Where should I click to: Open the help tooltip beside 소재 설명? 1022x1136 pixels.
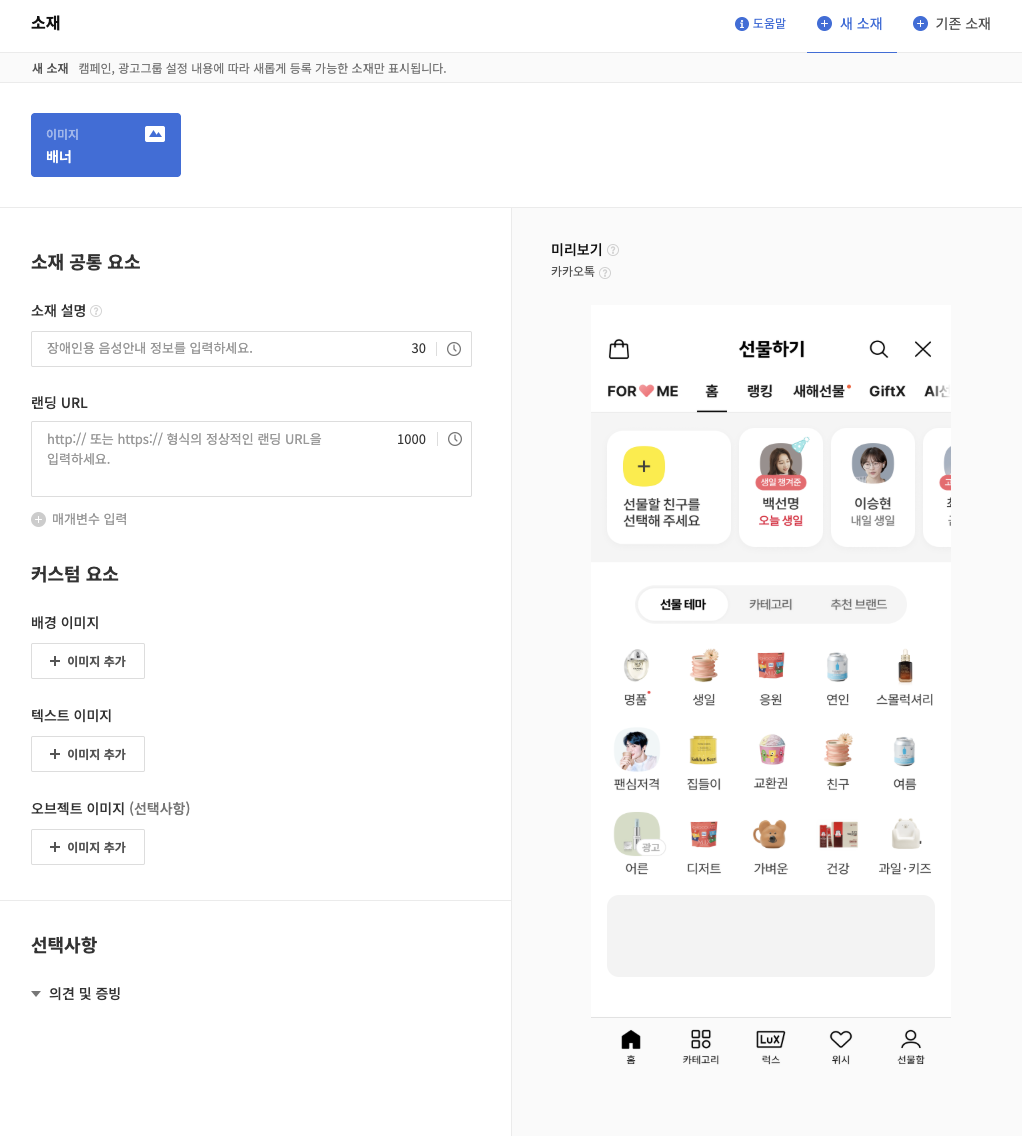coord(96,311)
